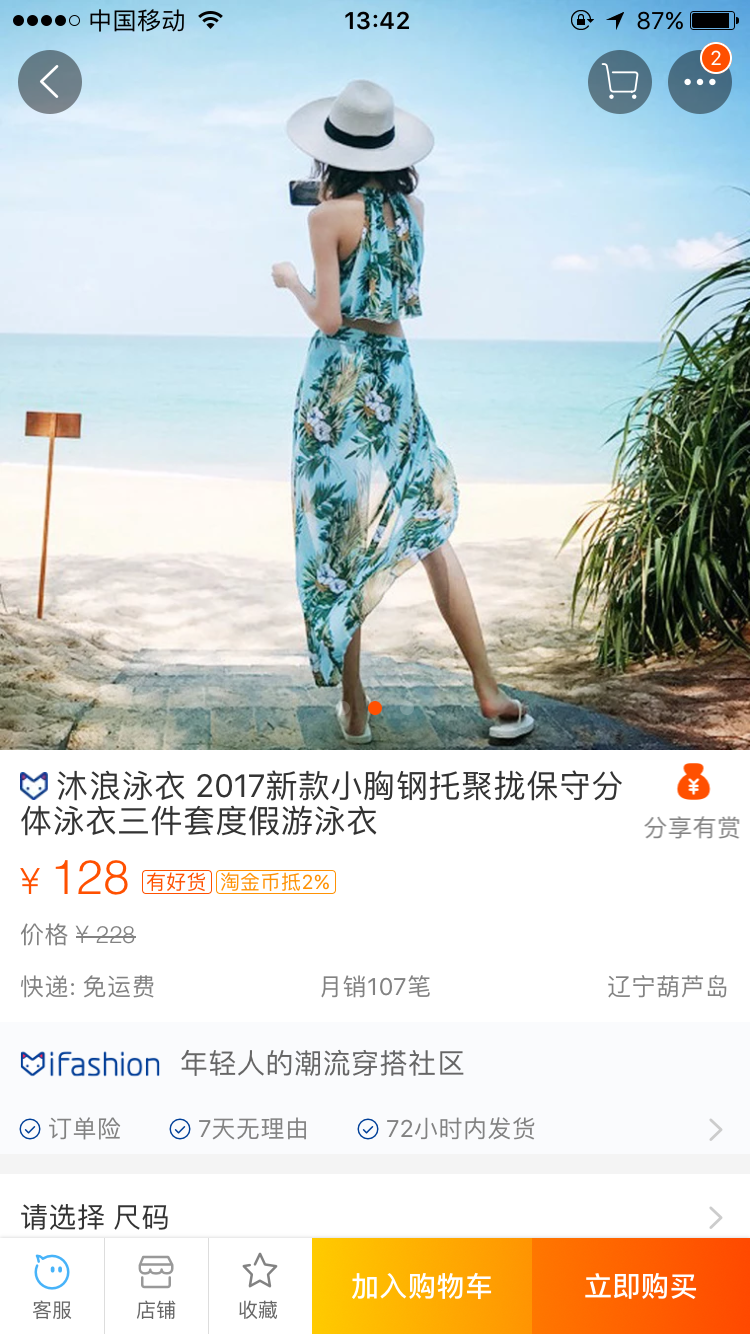Contact 客服 customer service
Image resolution: width=750 pixels, height=1334 pixels.
52,1286
